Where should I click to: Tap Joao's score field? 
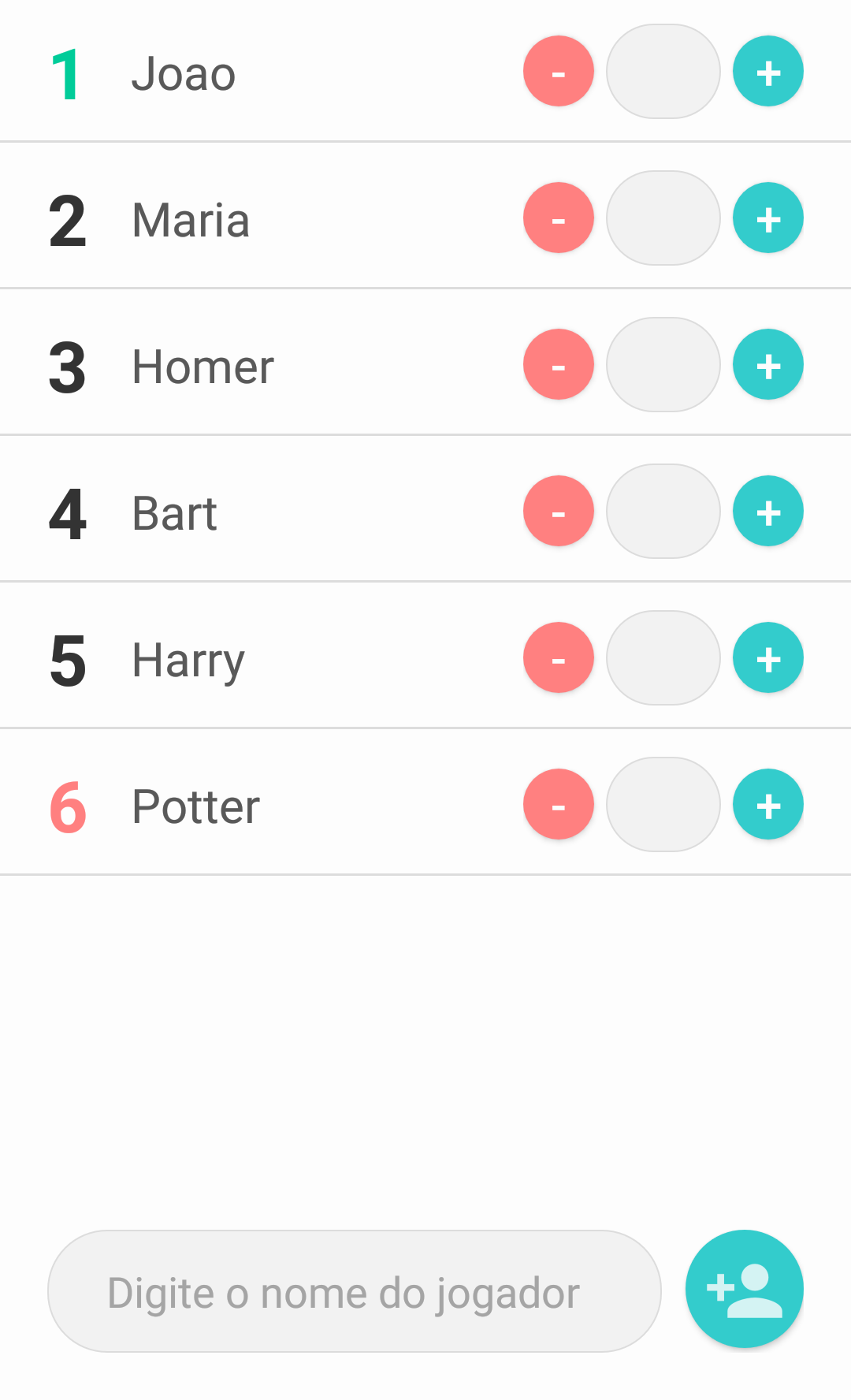(663, 71)
